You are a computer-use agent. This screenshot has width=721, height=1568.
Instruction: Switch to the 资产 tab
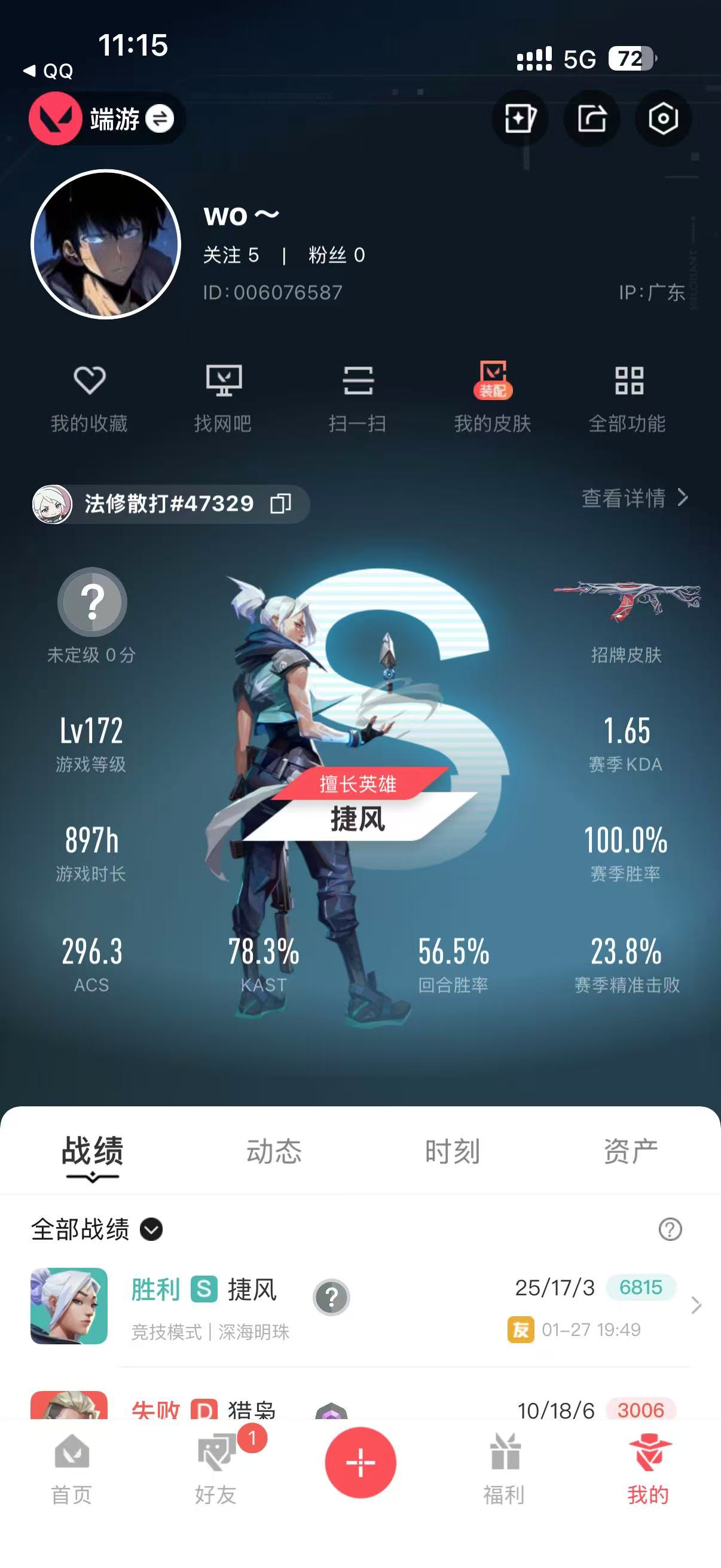tap(630, 1151)
